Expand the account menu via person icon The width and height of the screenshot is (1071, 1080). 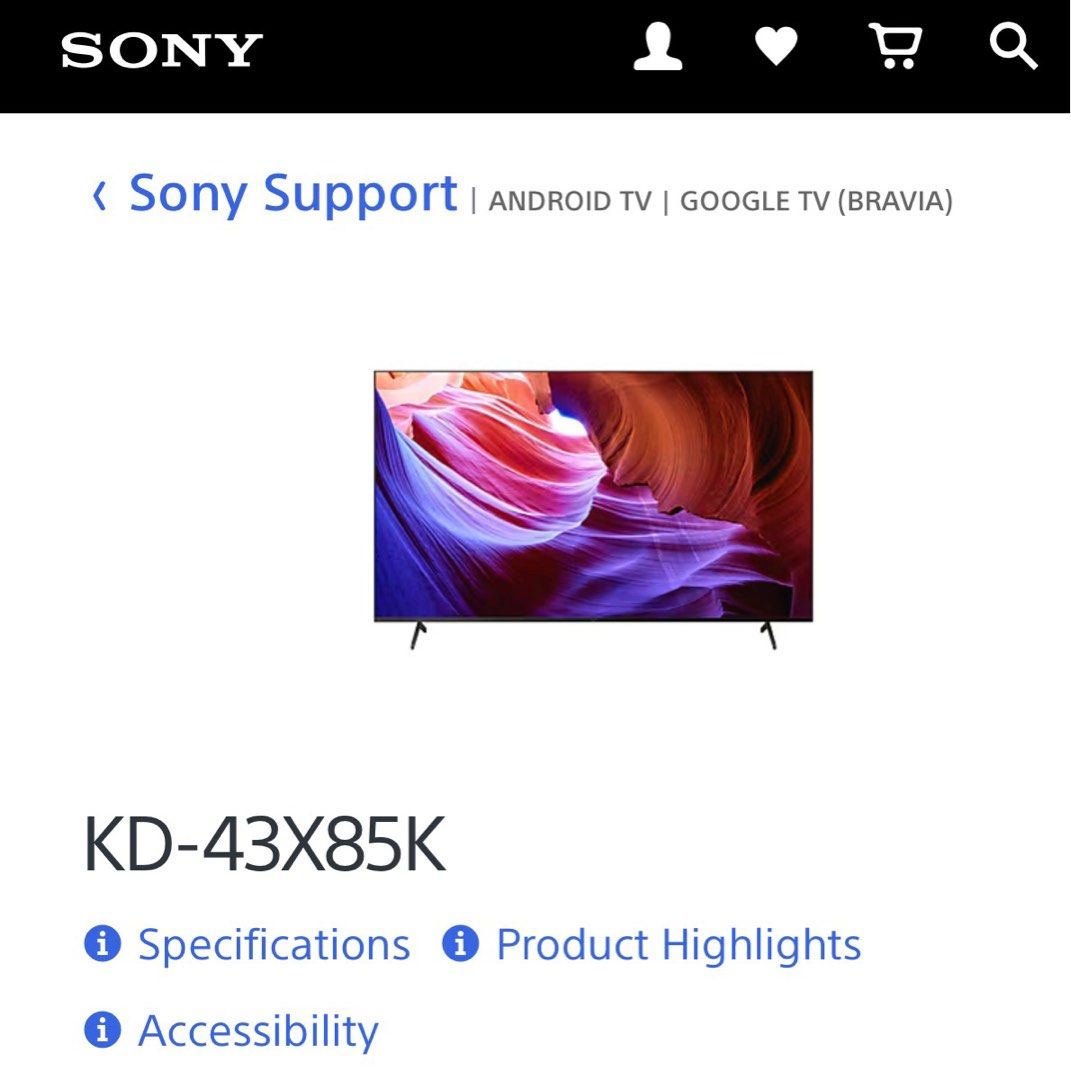click(x=659, y=47)
